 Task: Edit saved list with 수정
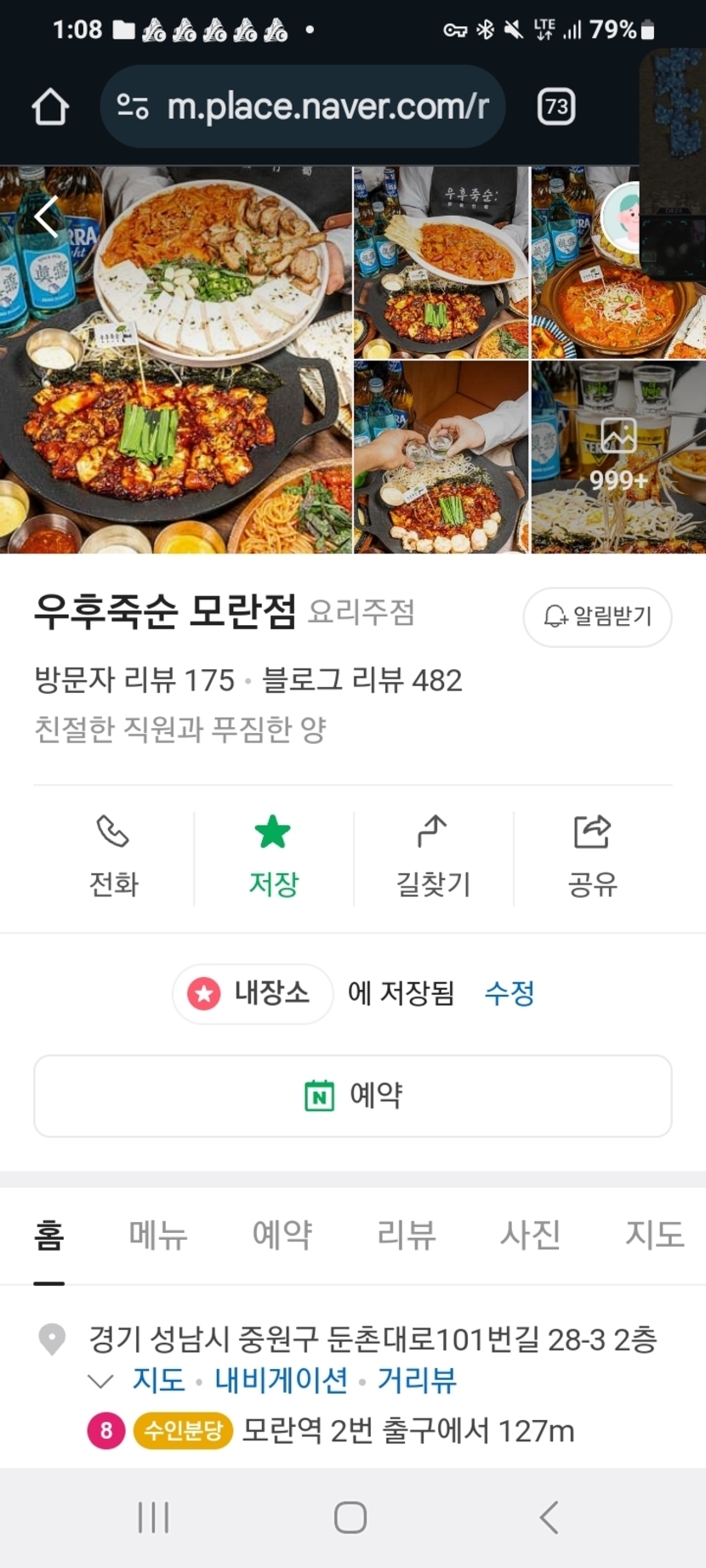click(x=509, y=993)
